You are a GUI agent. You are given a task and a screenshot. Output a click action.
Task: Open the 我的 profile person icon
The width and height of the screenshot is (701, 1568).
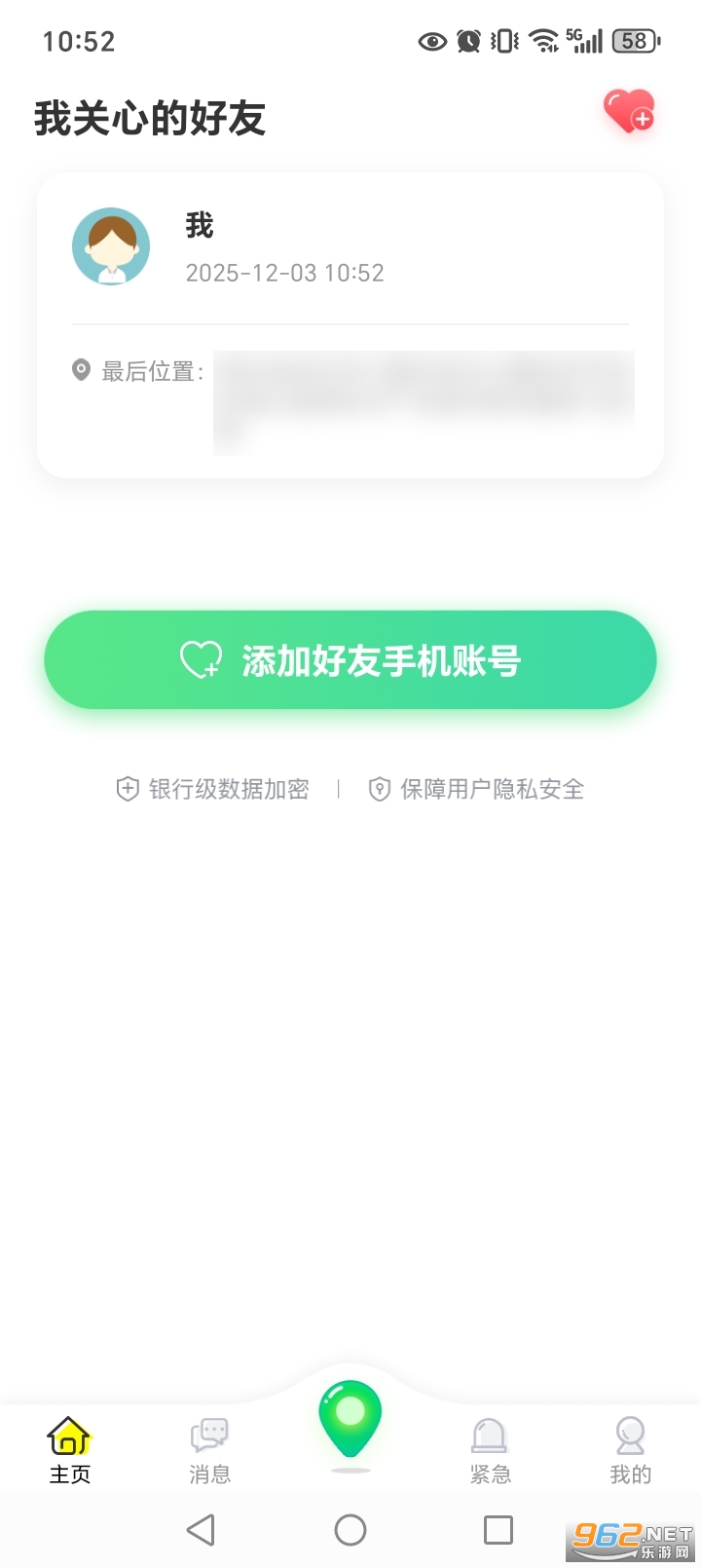[x=630, y=1434]
